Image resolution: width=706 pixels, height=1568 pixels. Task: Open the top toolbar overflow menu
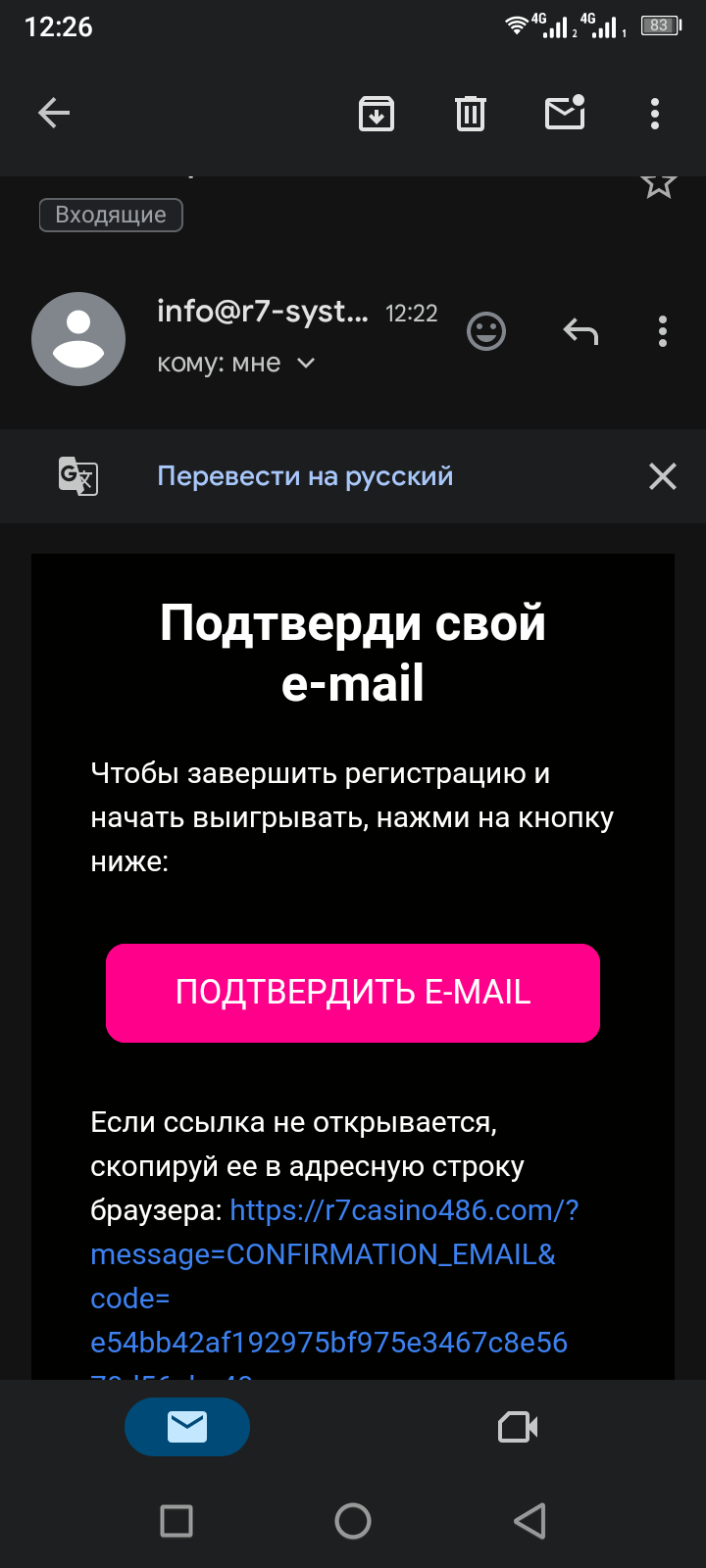[655, 114]
